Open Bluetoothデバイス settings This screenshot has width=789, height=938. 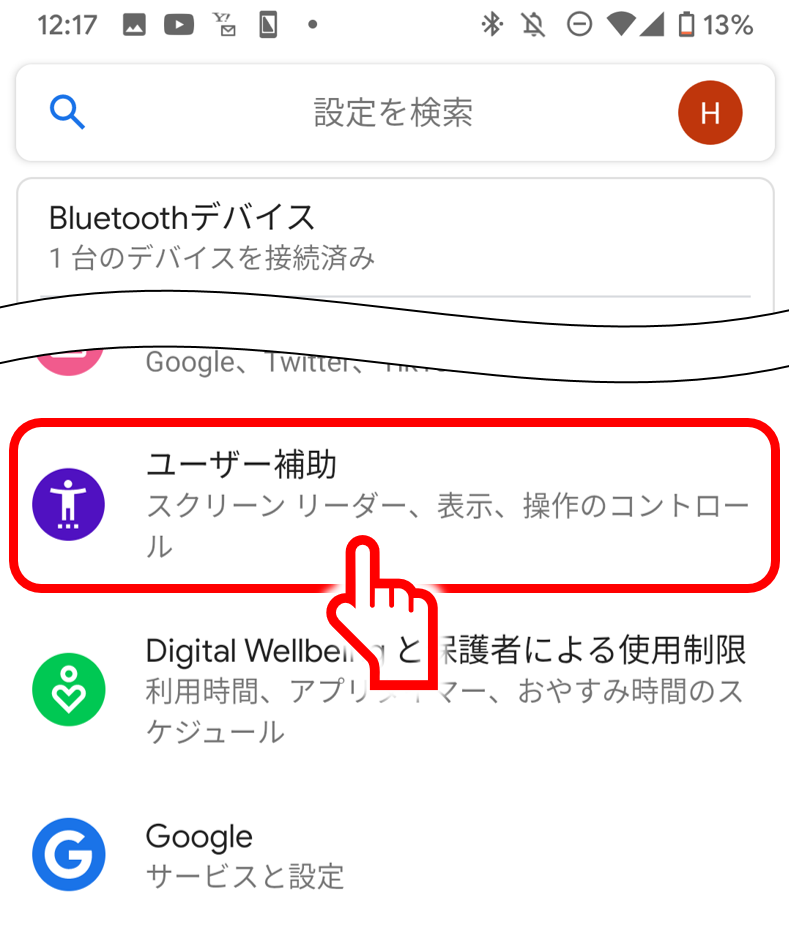183,236
